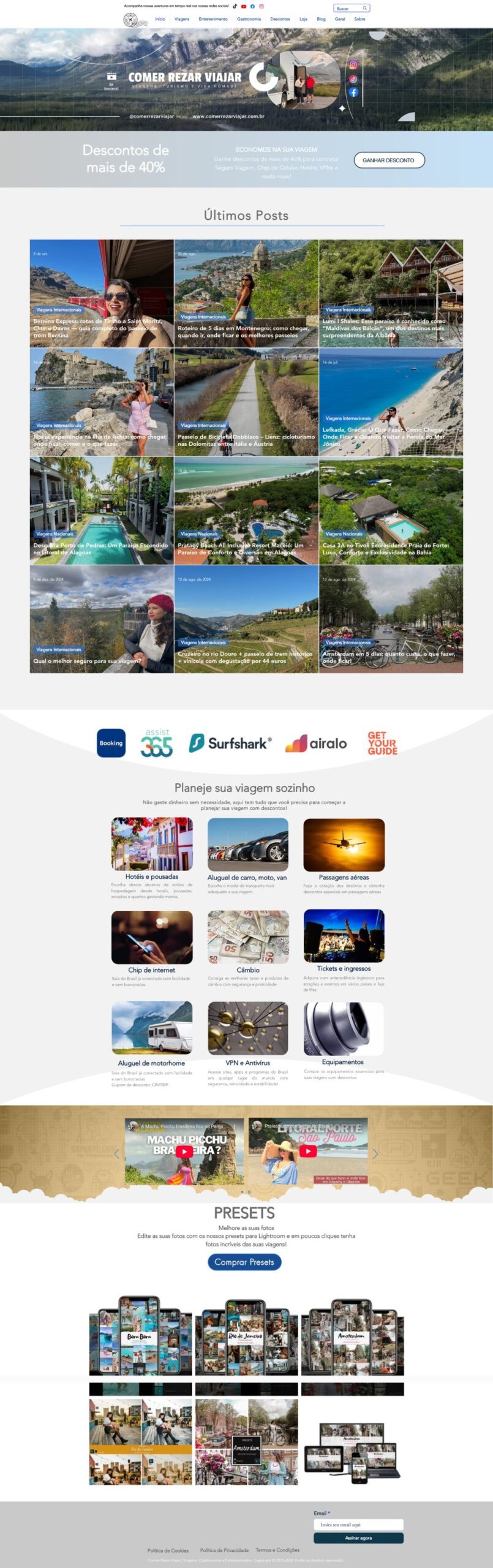Image resolution: width=493 pixels, height=1568 pixels.
Task: Tap the Assinar agora button
Action: pos(358,1538)
